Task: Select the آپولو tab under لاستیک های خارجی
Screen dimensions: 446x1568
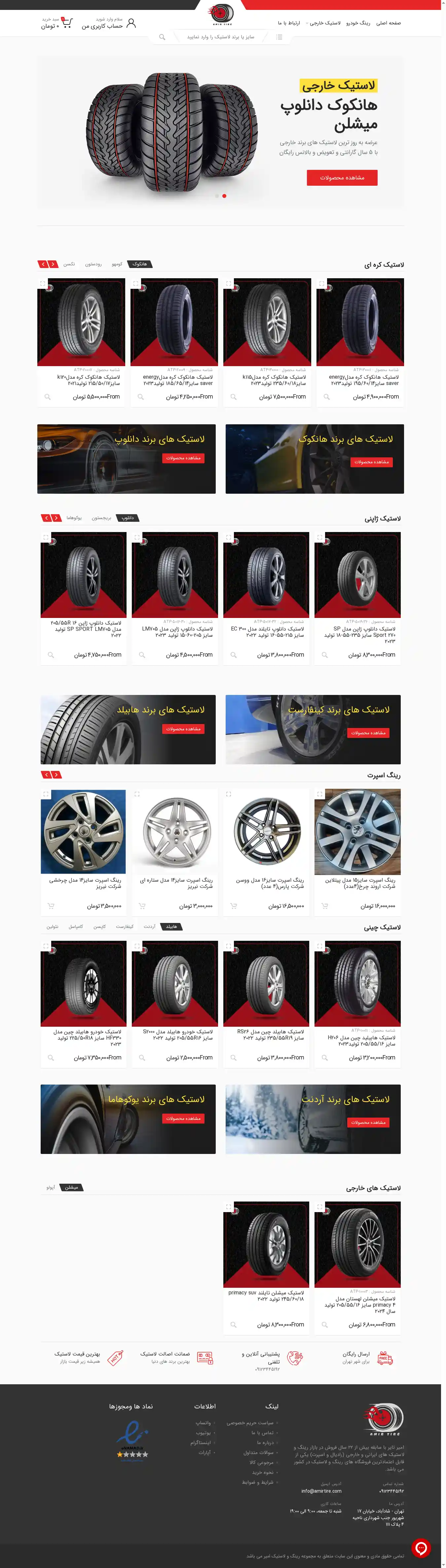Action: click(x=51, y=1188)
